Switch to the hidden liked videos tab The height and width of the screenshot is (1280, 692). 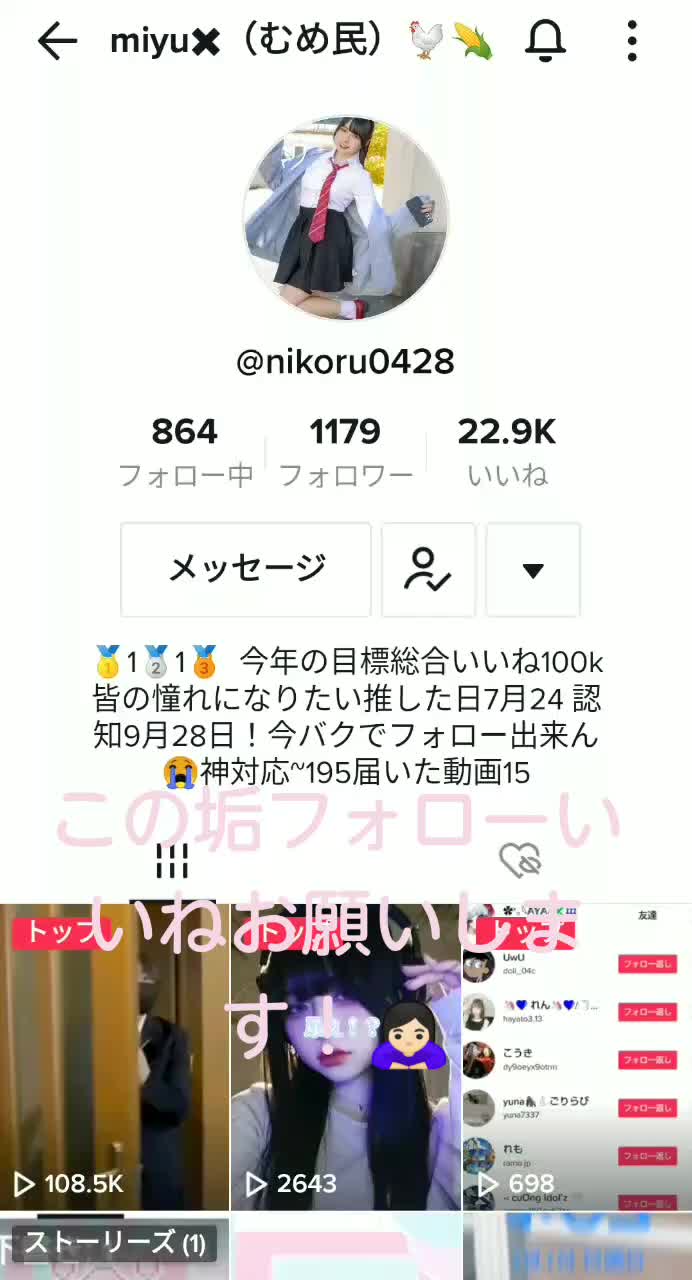click(x=519, y=859)
